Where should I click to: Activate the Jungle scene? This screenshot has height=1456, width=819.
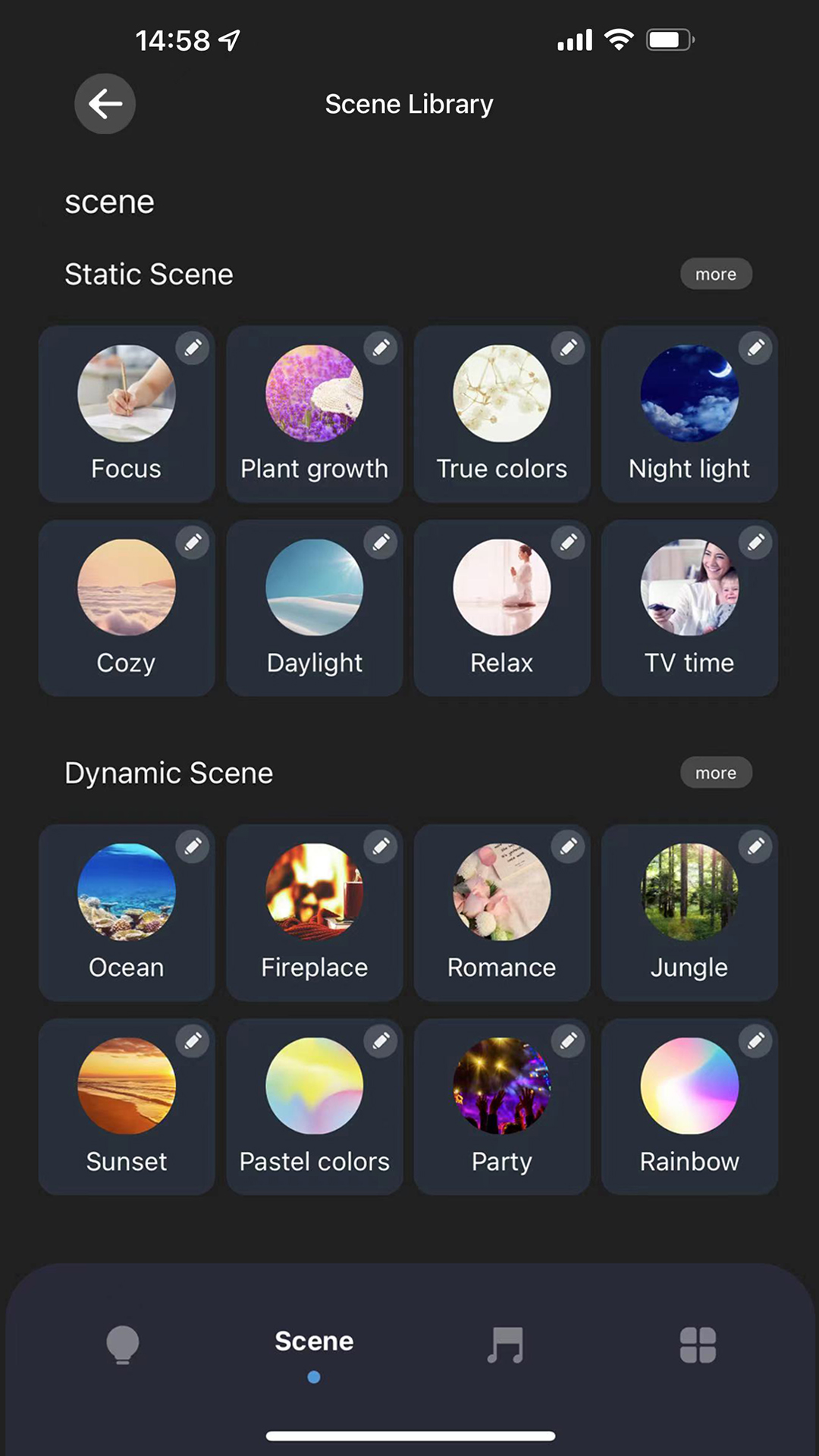tap(689, 912)
